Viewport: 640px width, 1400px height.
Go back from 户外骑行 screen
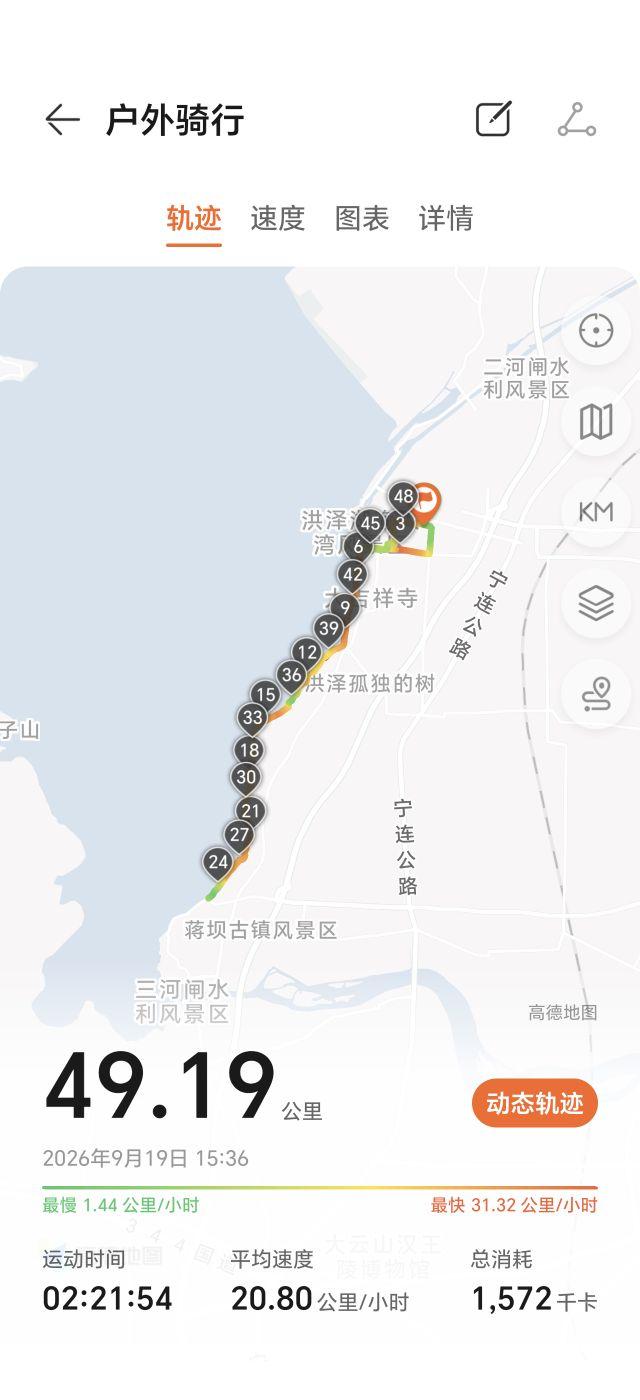[62, 120]
